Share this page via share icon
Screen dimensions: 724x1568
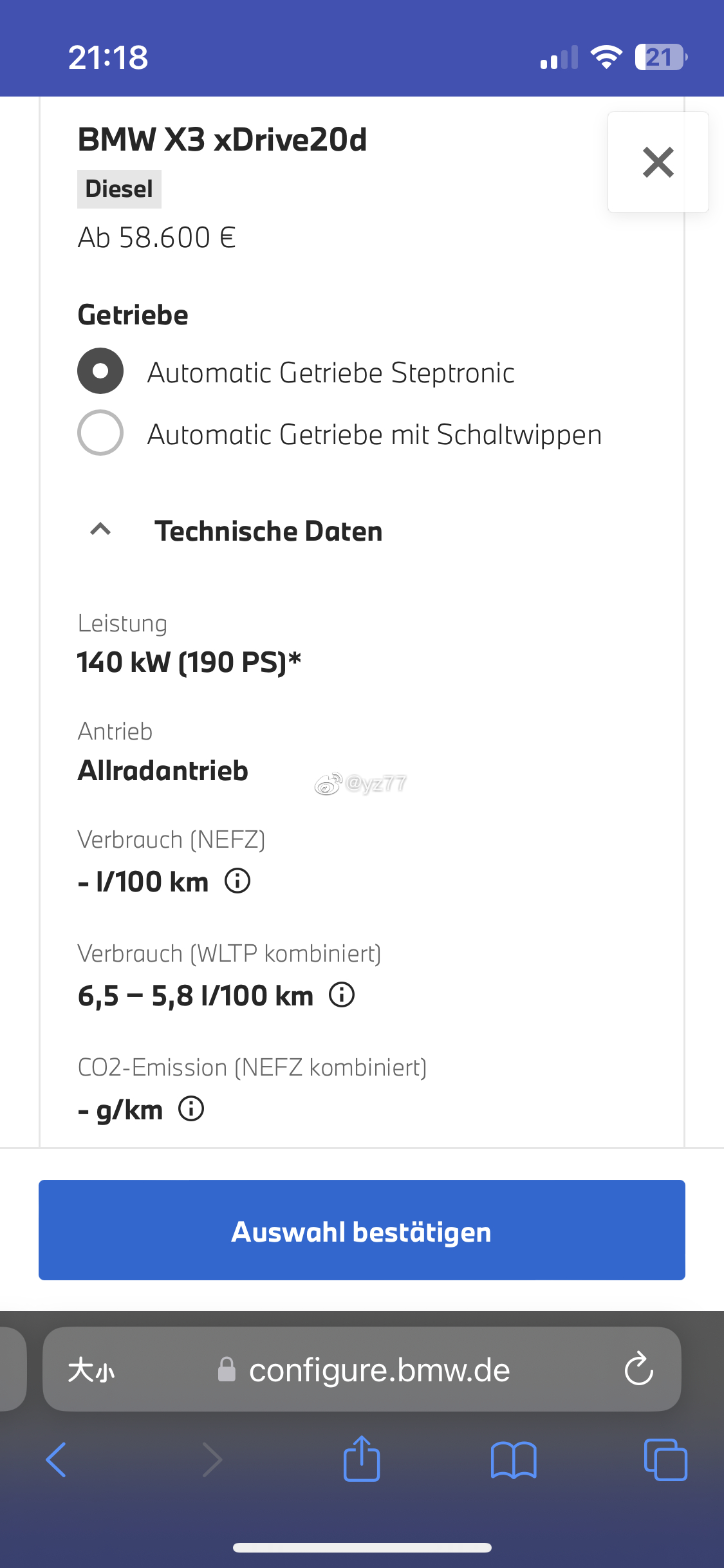[x=362, y=1458]
